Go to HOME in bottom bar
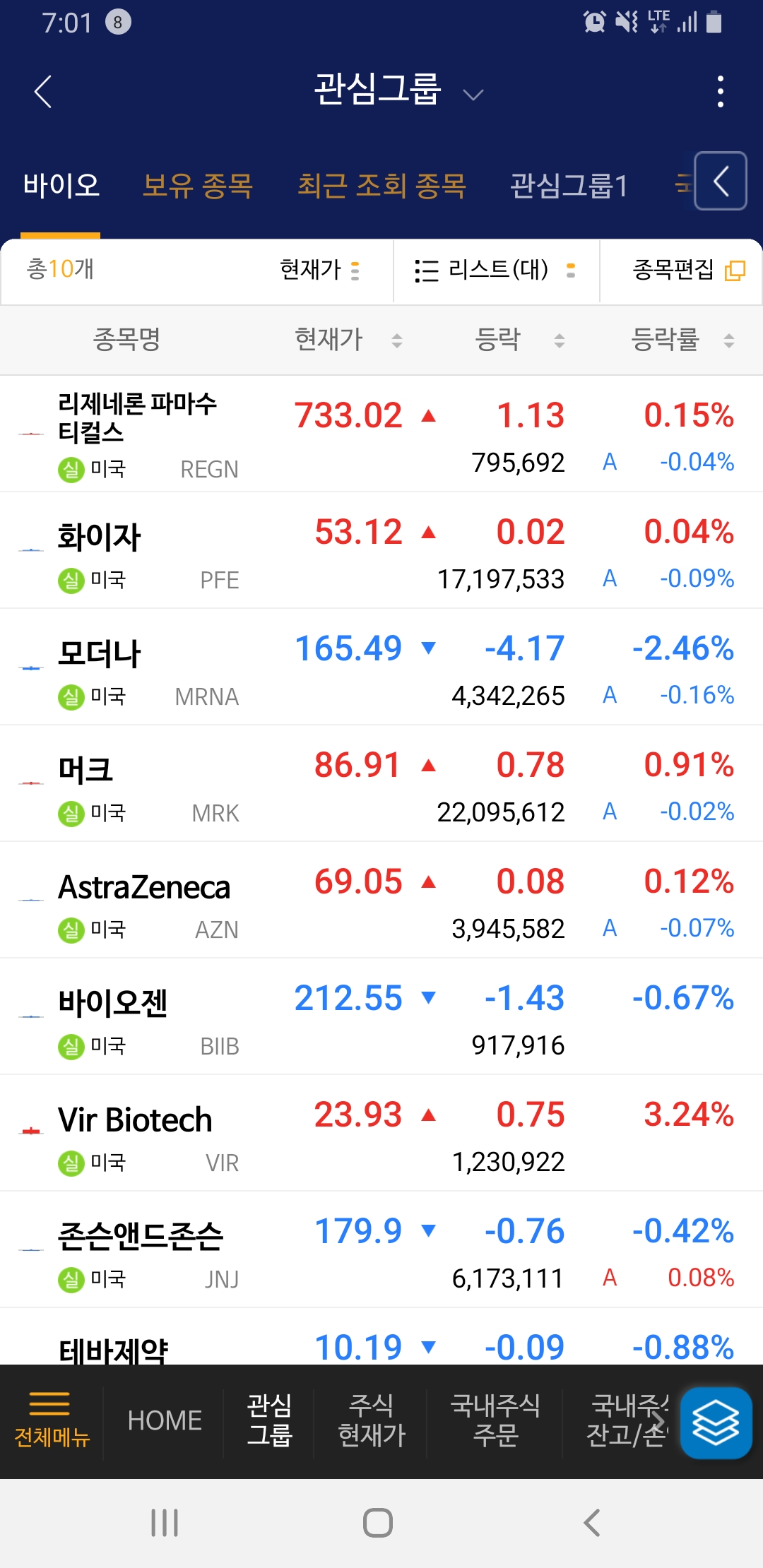The height and width of the screenshot is (1568, 763). tap(165, 1420)
